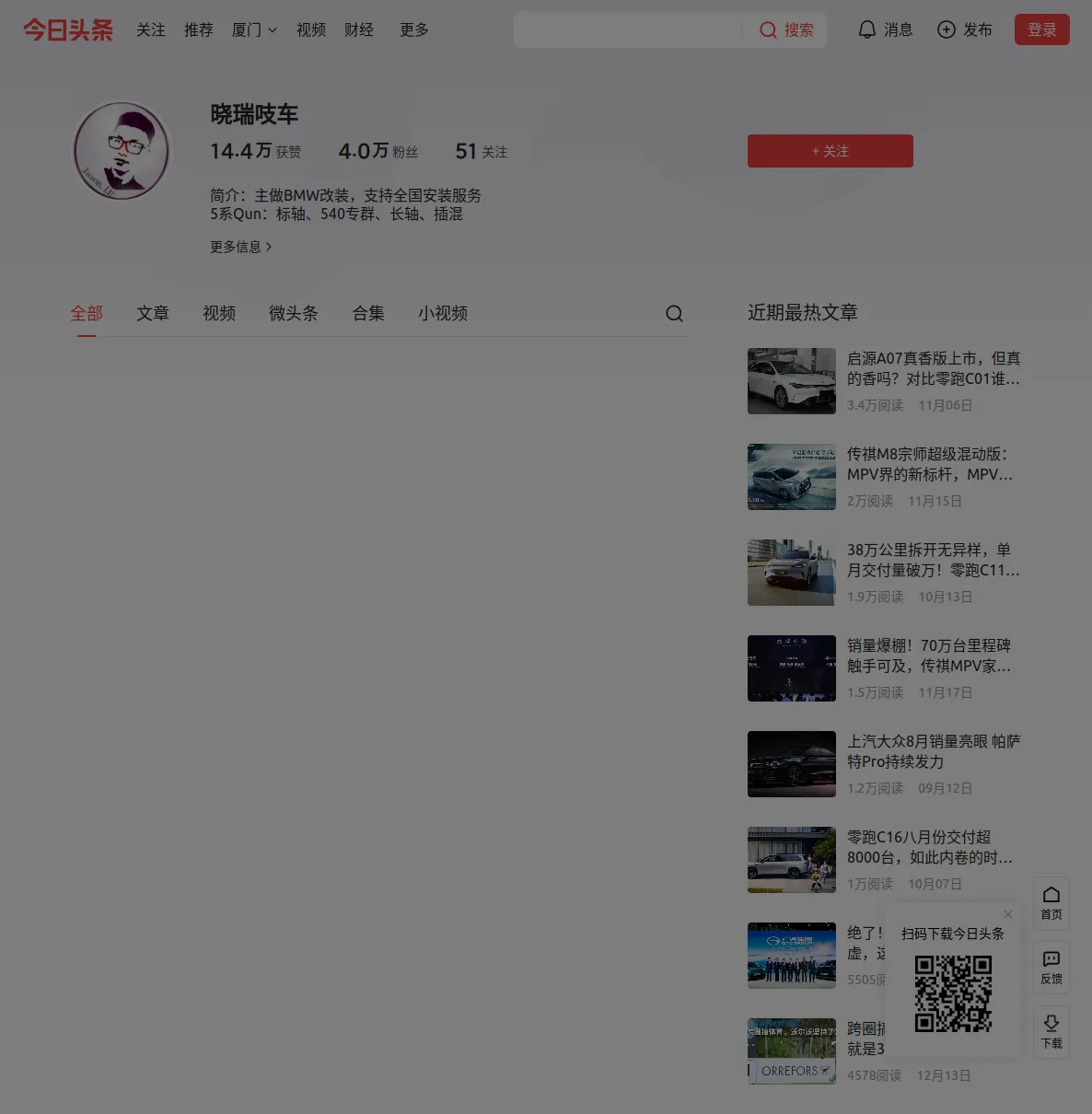This screenshot has width=1092, height=1114.
Task: Open the 更多 menu in the top nav
Action: (413, 29)
